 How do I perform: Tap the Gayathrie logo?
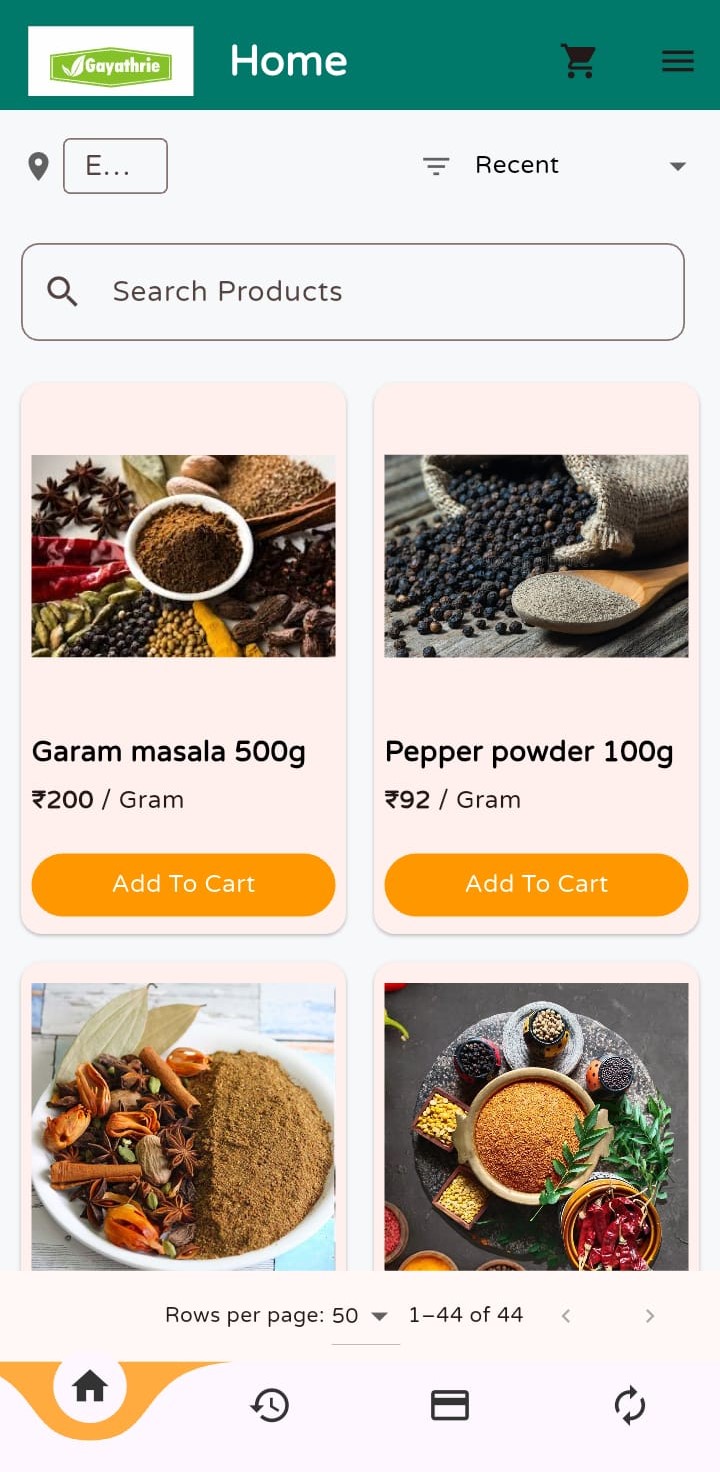111,62
